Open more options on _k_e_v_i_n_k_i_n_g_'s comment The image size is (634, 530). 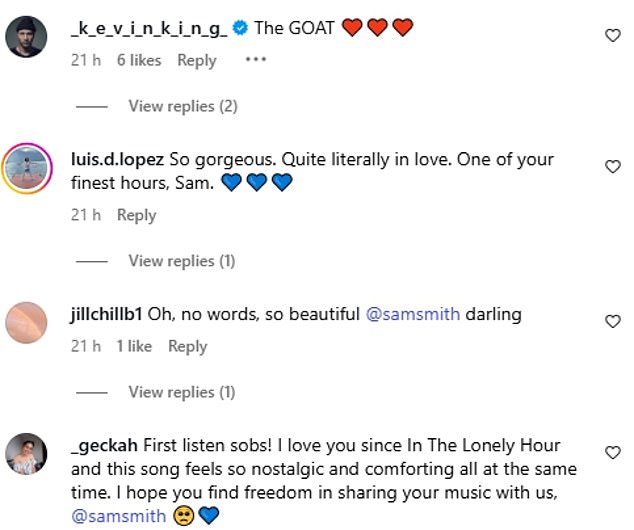(256, 60)
